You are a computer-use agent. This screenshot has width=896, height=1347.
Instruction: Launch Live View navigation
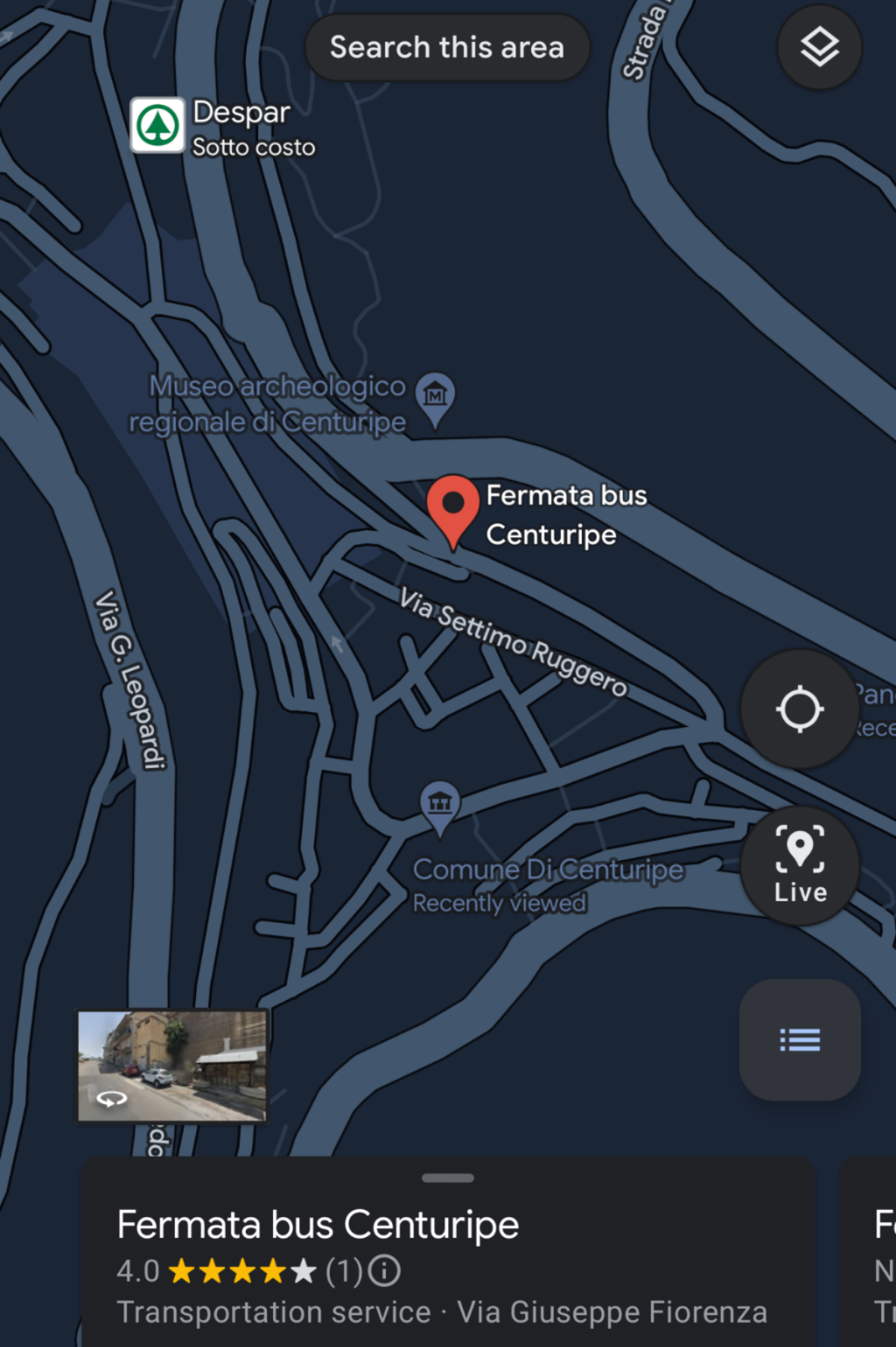(800, 865)
